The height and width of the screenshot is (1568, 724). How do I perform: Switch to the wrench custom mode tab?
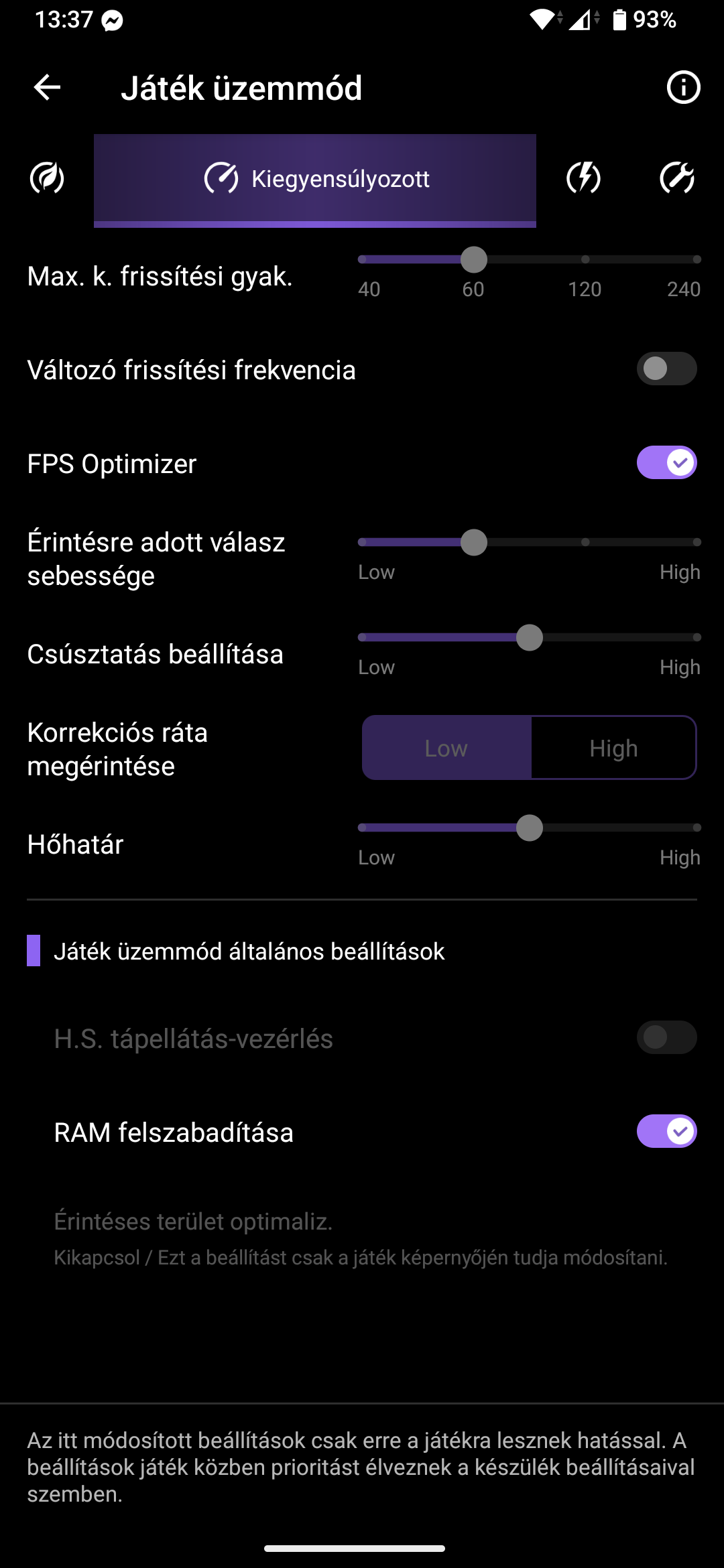coord(677,178)
